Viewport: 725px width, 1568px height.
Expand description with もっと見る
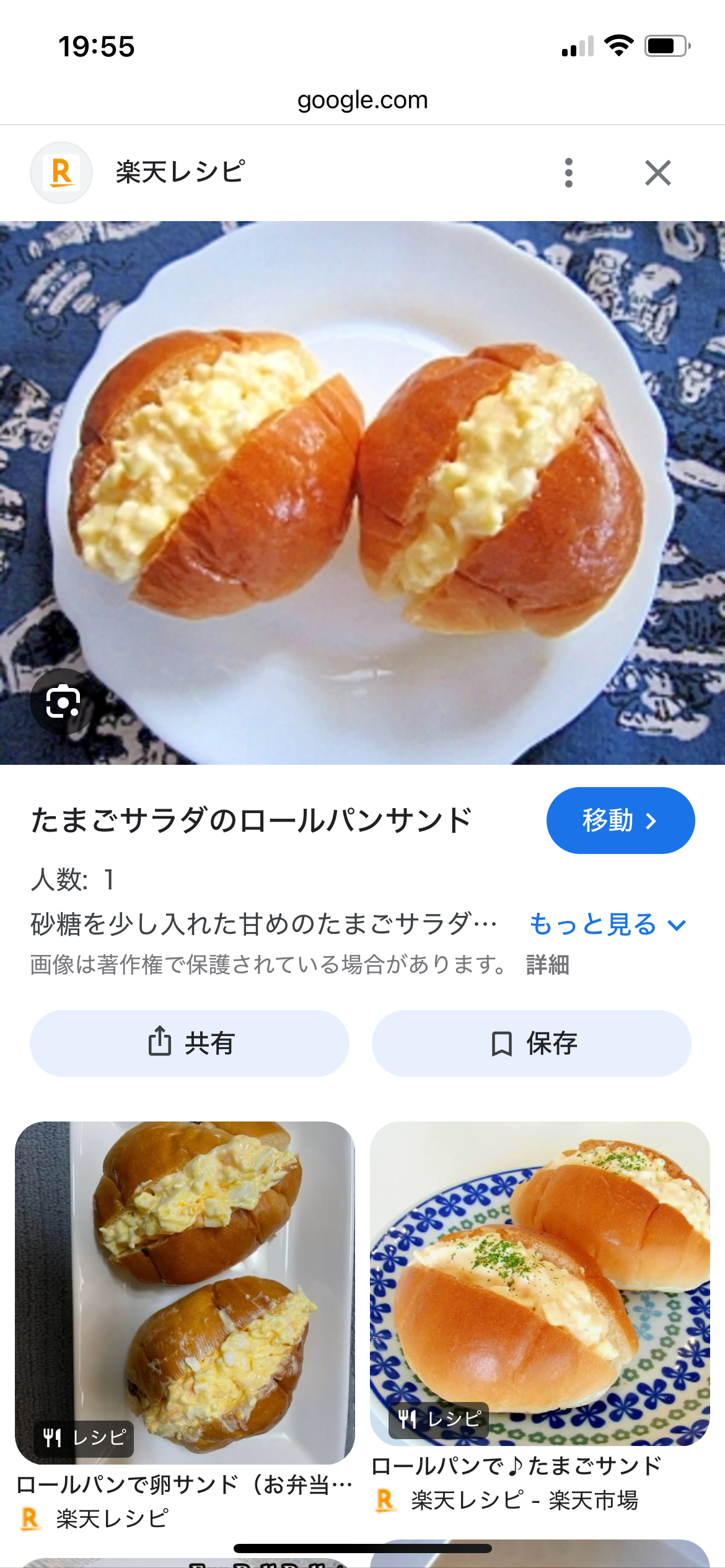[607, 925]
